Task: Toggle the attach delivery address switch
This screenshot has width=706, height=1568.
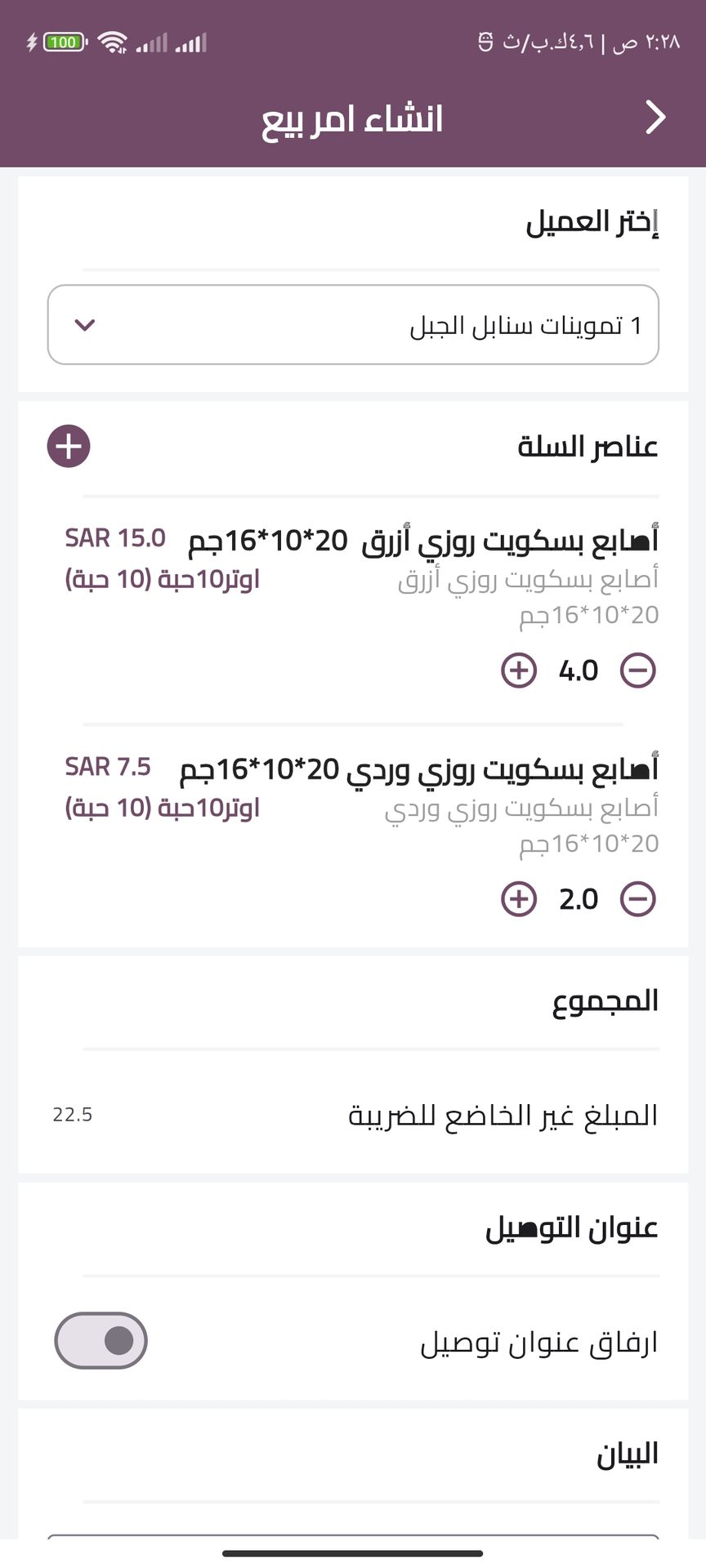Action: pyautogui.click(x=101, y=1340)
